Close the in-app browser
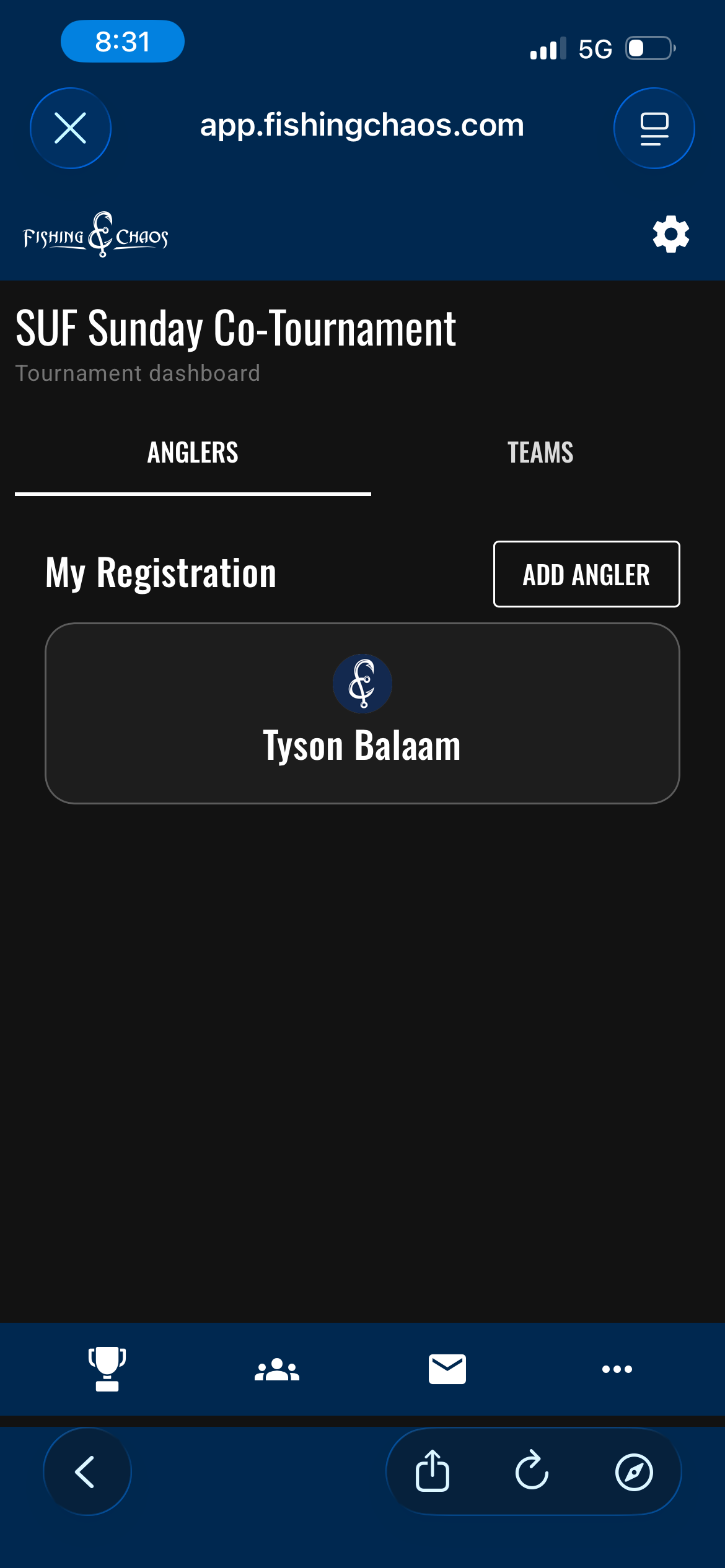The width and height of the screenshot is (725, 1568). click(71, 128)
